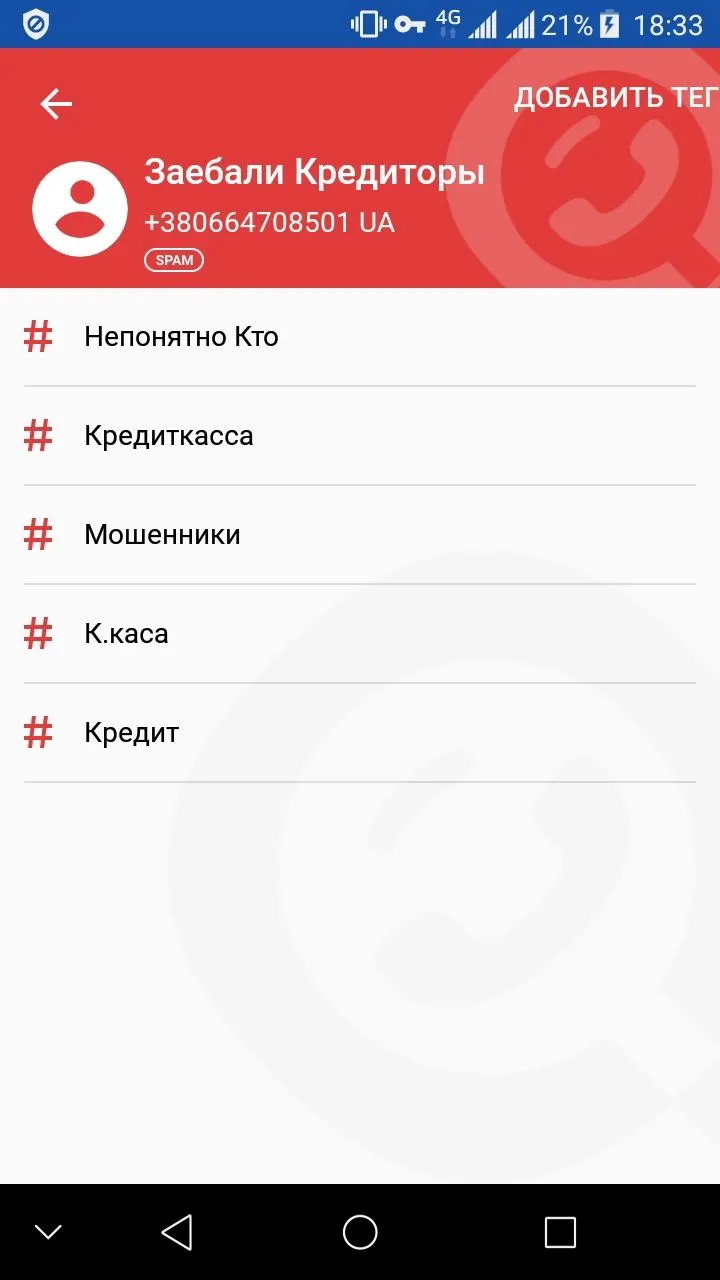Tap the system home button
The image size is (720, 1280).
(x=360, y=1232)
